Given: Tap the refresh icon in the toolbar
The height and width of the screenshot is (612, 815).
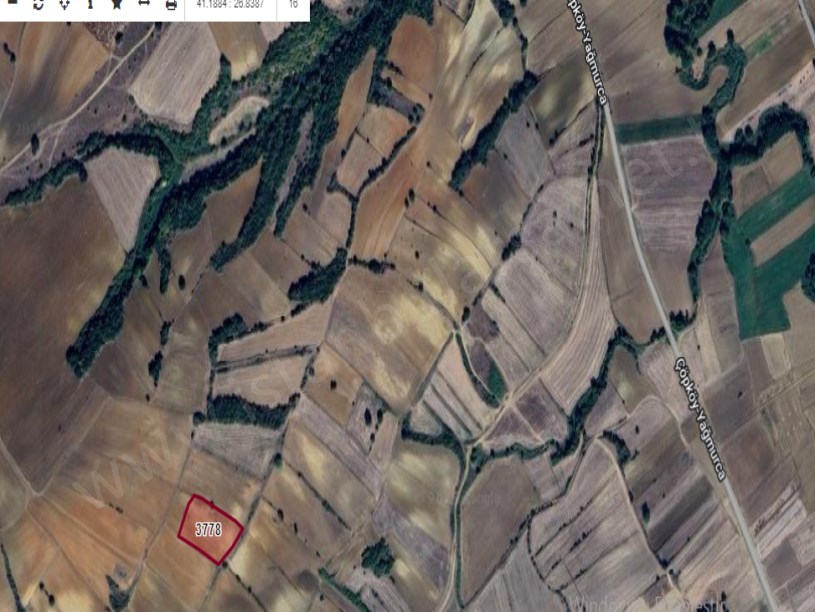Looking at the screenshot, I should click(38, 4).
